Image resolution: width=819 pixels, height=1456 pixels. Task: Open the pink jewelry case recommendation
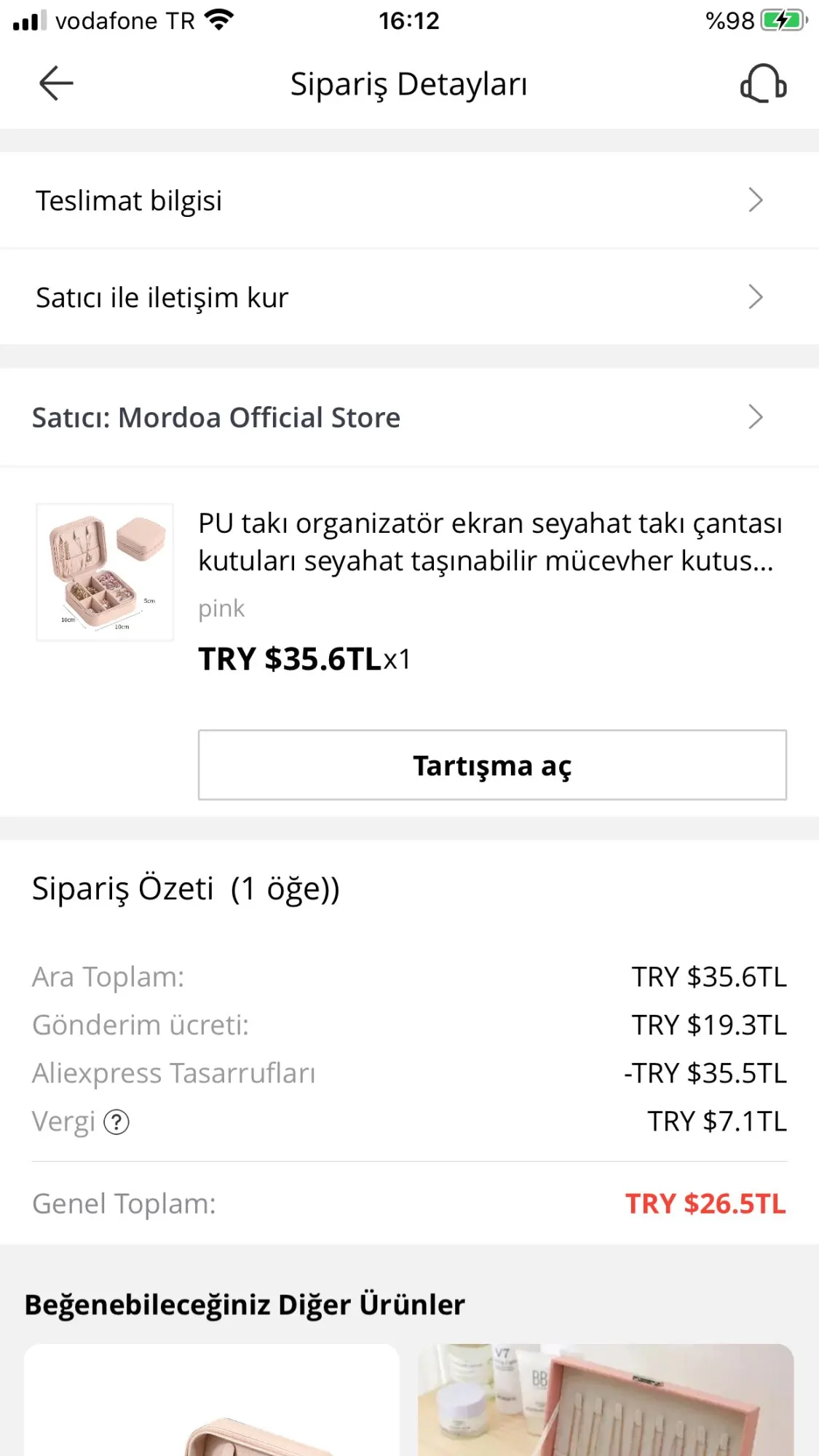point(606,1401)
